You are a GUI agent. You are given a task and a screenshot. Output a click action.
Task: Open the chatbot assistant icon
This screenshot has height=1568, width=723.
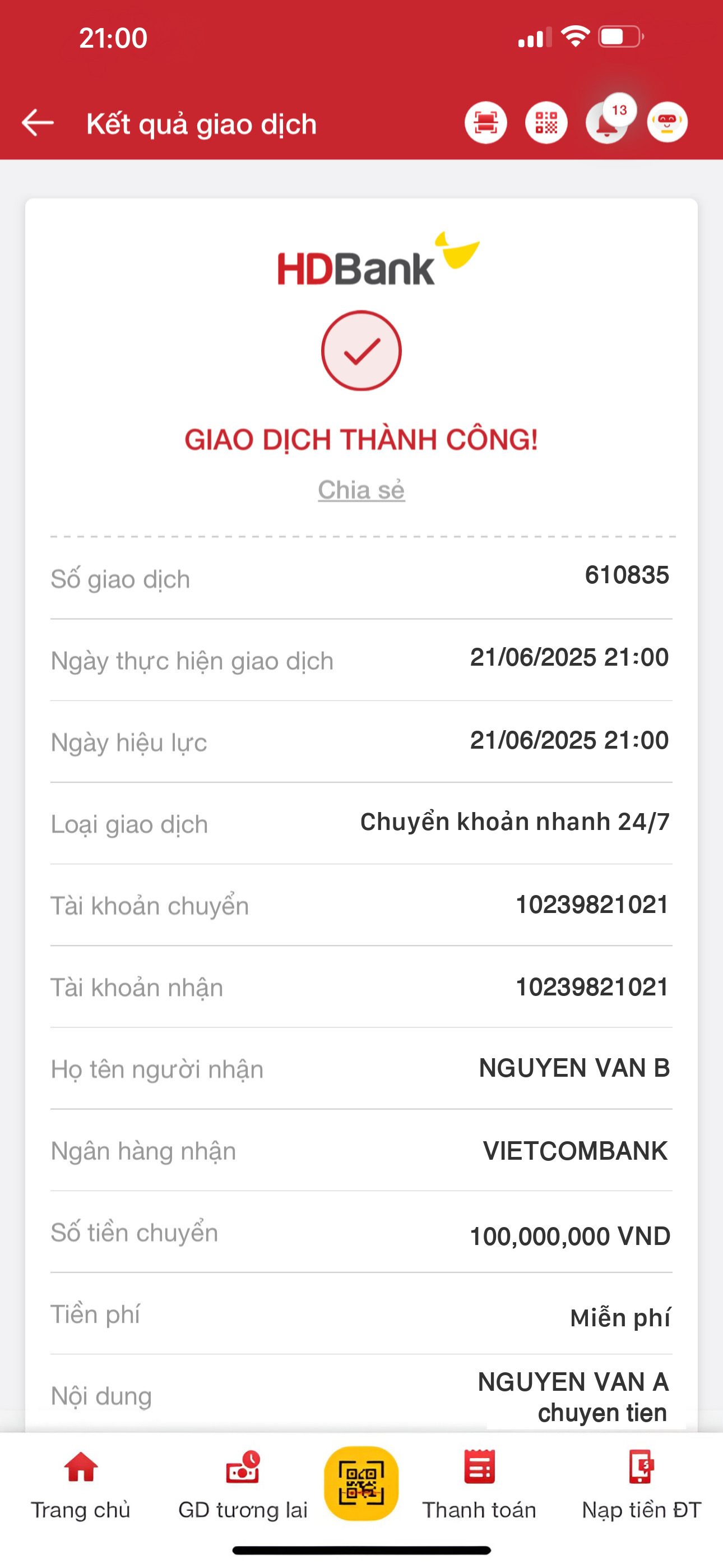coord(667,123)
